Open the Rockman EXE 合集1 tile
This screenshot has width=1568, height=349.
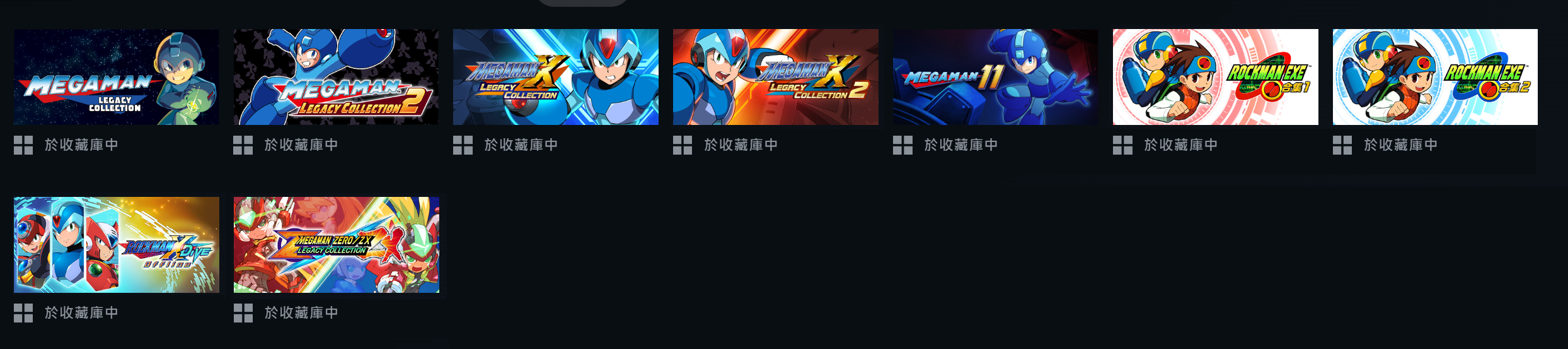click(x=1215, y=77)
